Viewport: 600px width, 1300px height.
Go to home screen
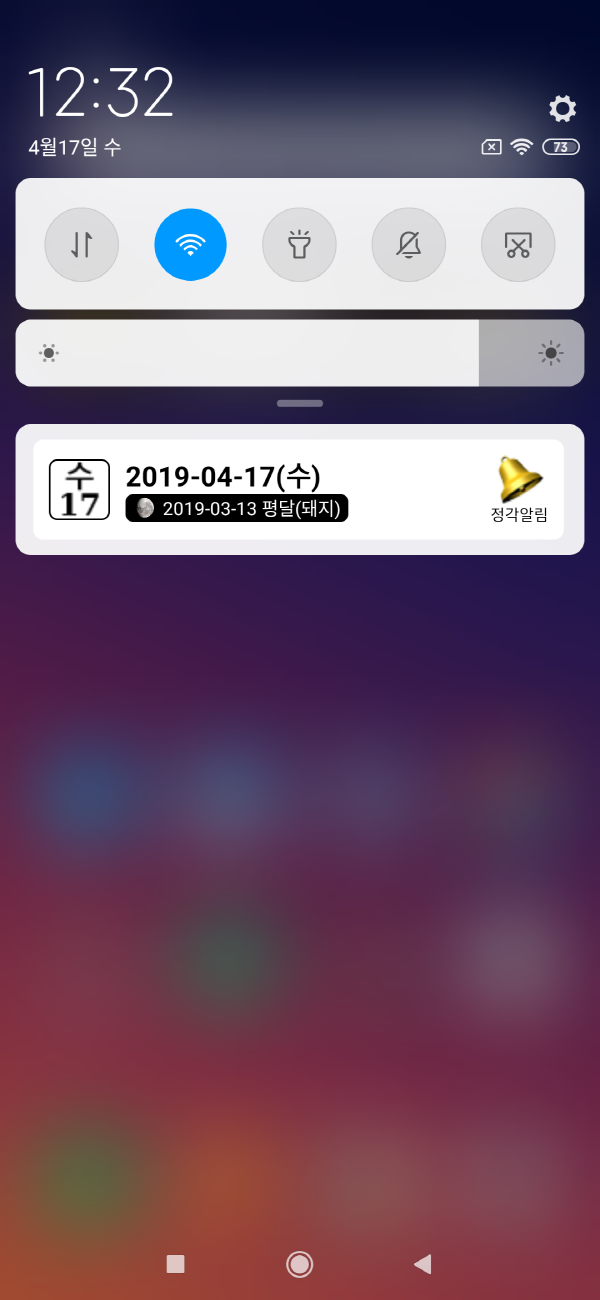pos(299,1264)
